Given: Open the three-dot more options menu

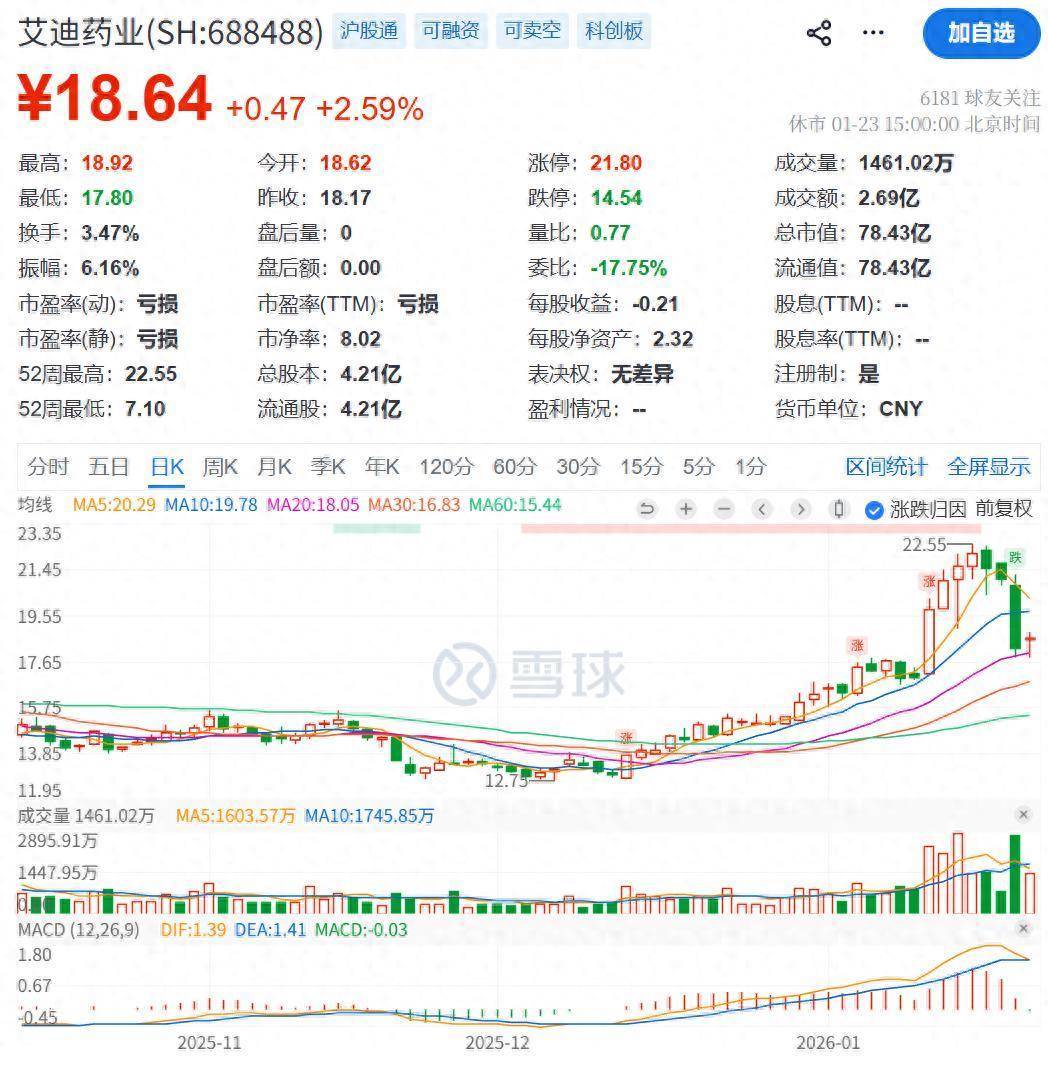Looking at the screenshot, I should (873, 33).
